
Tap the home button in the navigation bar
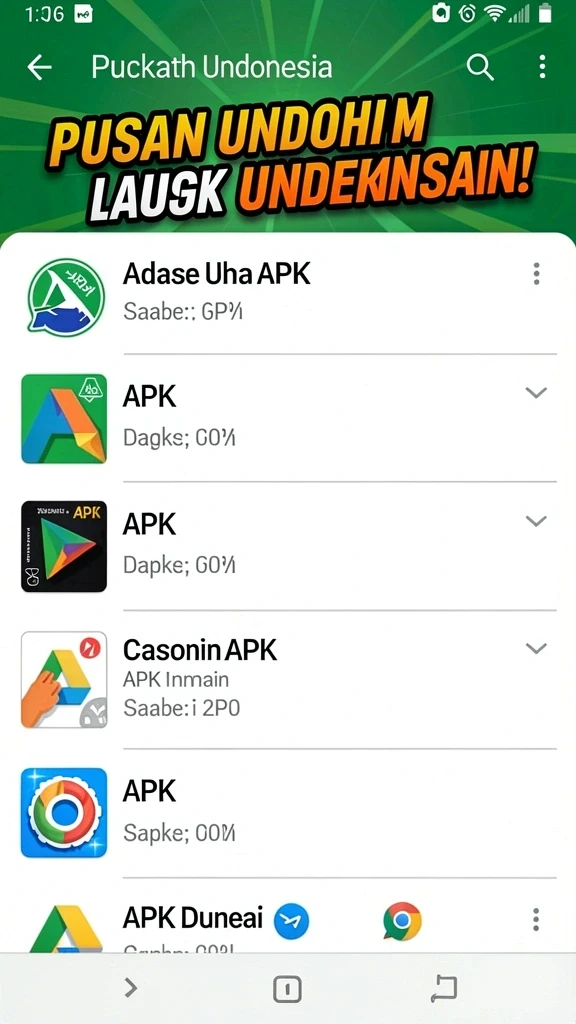pos(287,988)
